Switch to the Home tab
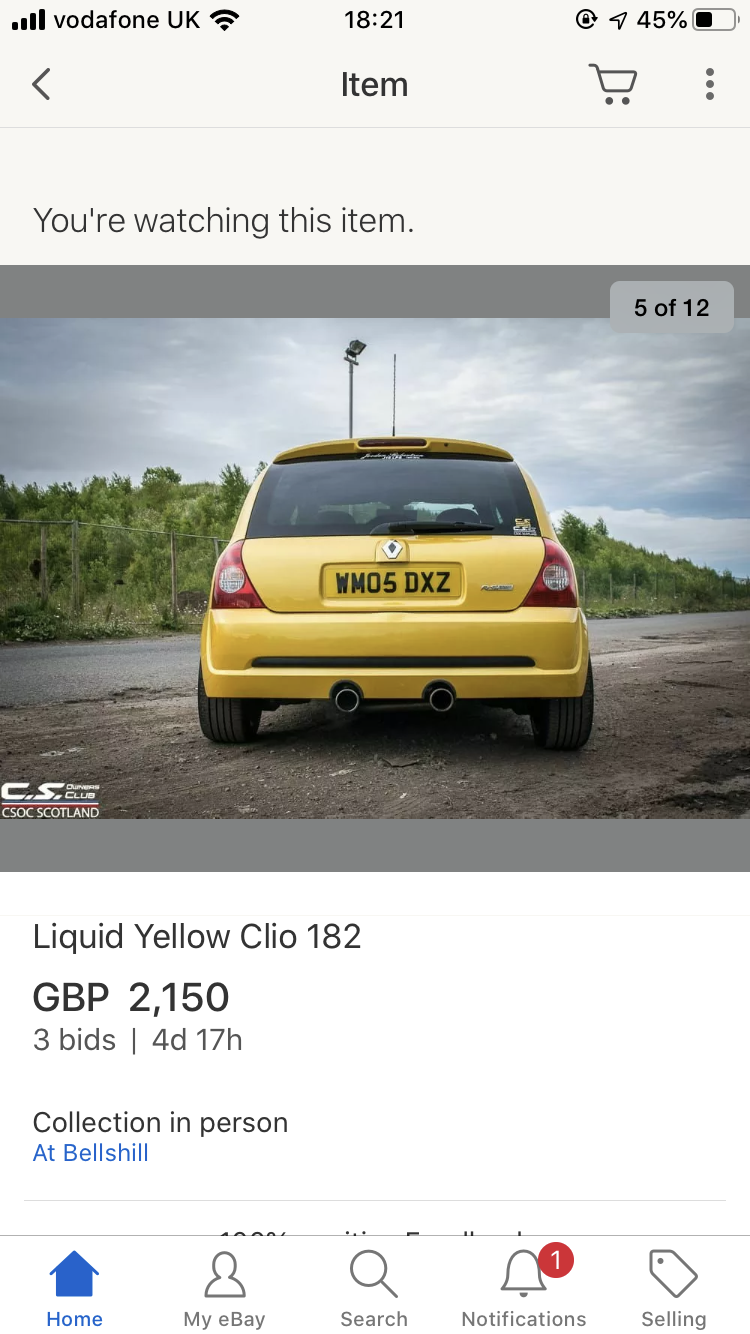750x1334 pixels. [74, 1288]
